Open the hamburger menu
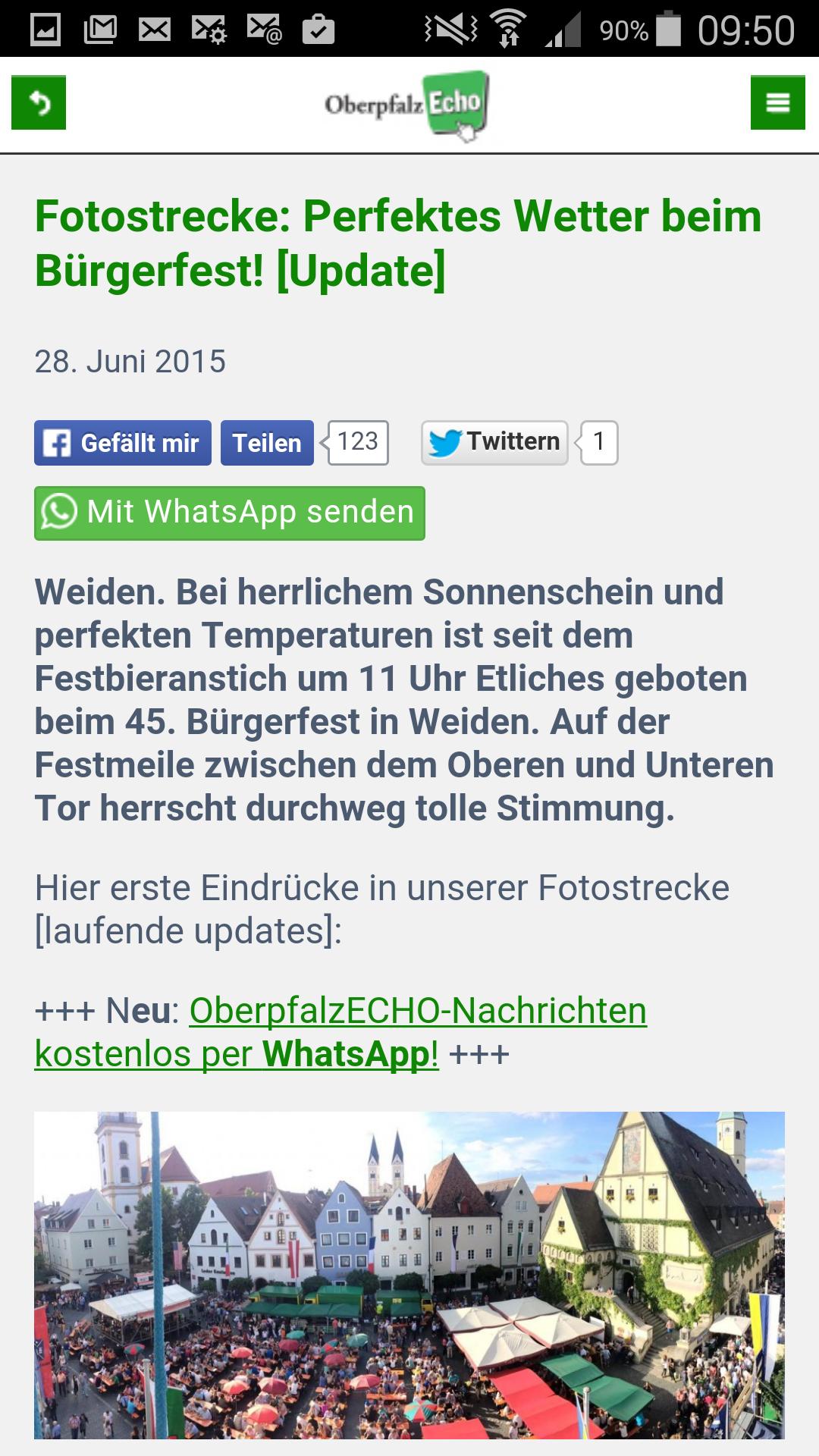819x1456 pixels. [x=777, y=103]
